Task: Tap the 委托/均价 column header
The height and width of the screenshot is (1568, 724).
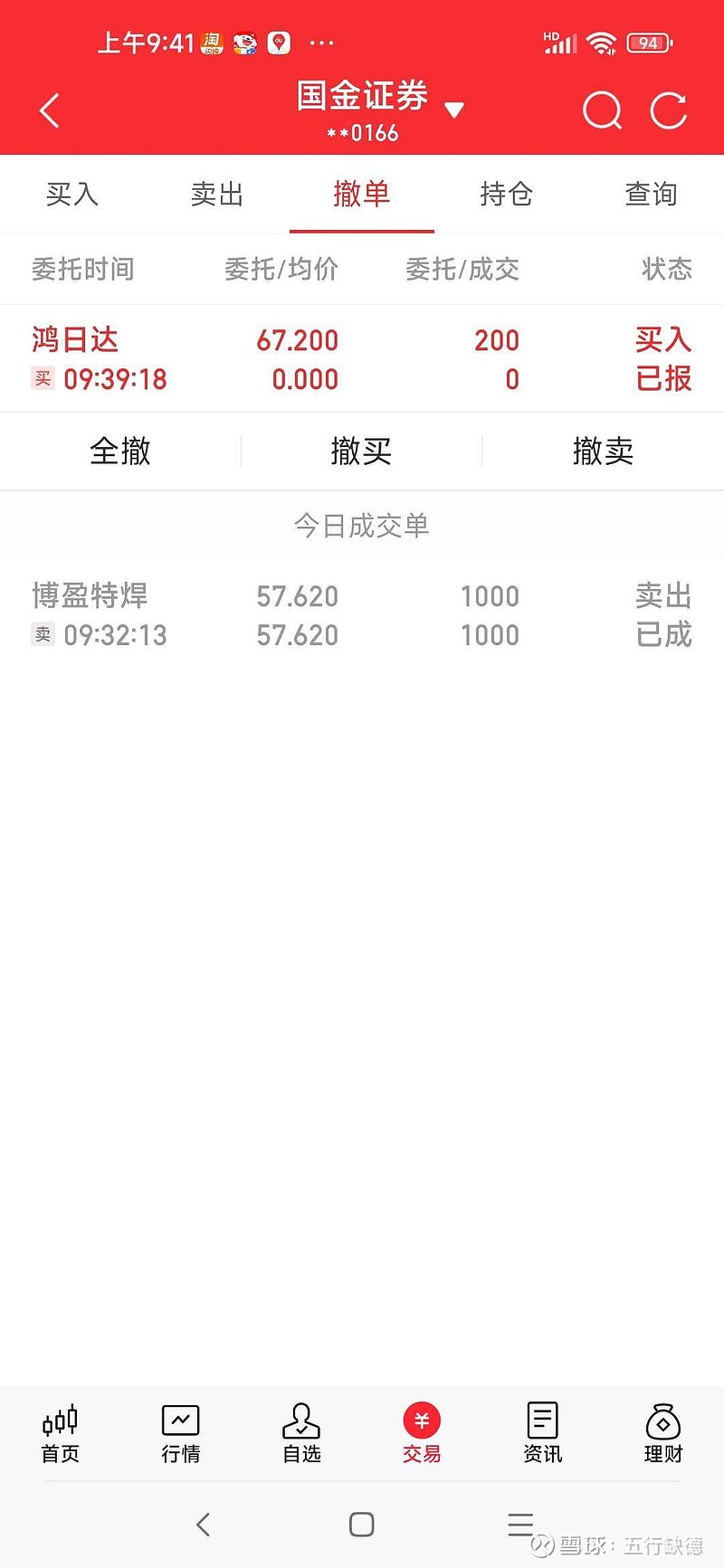Action: click(281, 269)
